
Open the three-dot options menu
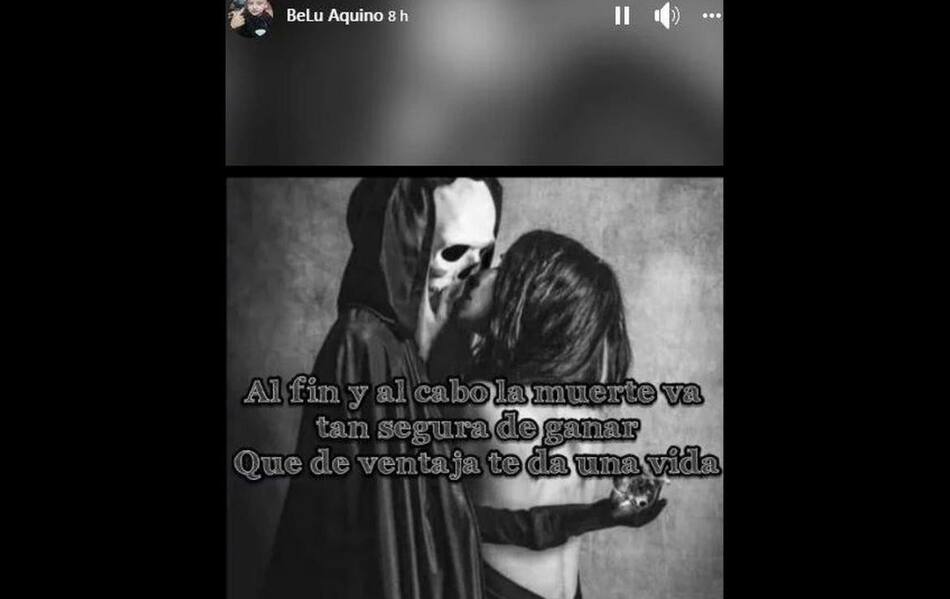point(711,16)
